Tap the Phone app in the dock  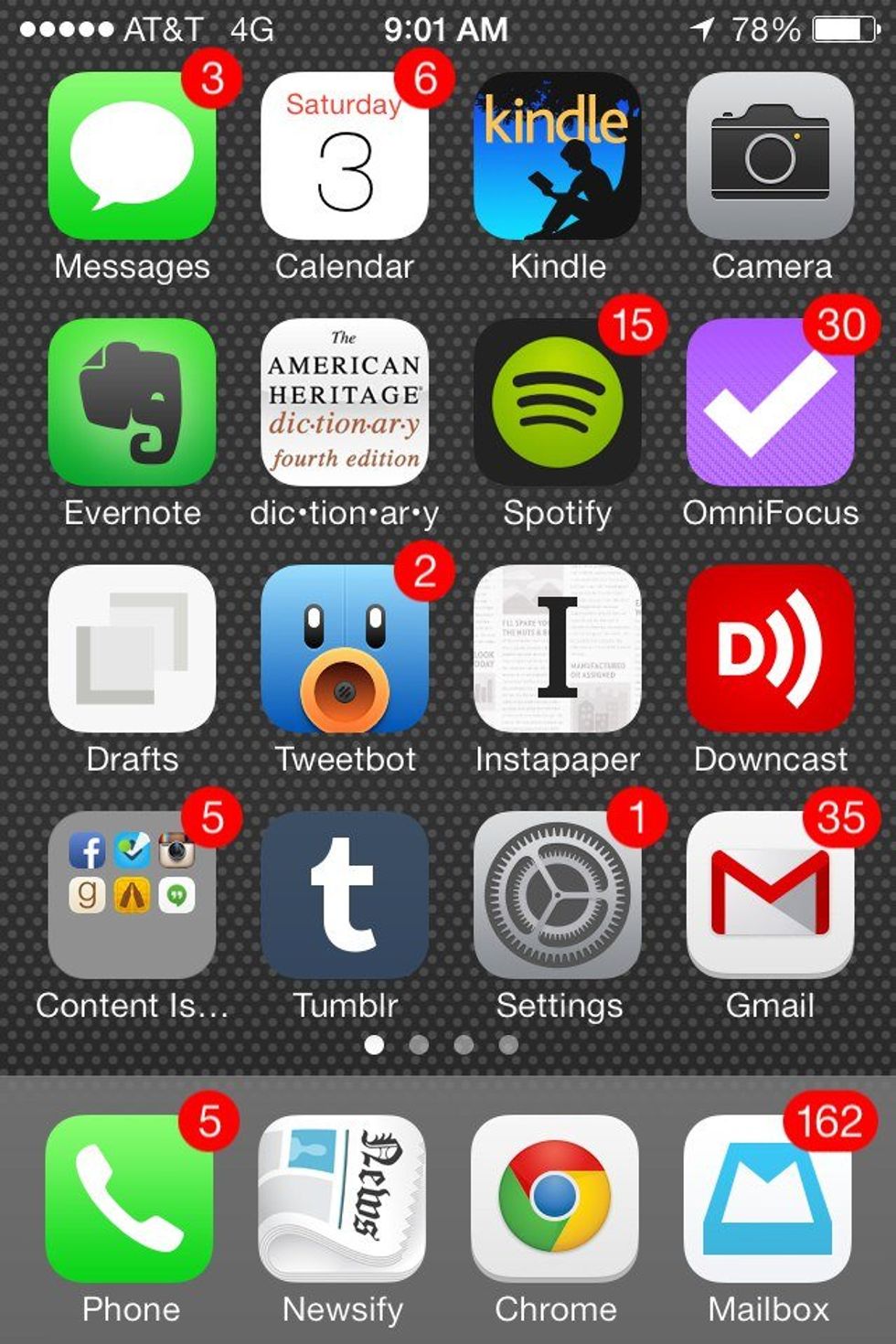tap(130, 1198)
